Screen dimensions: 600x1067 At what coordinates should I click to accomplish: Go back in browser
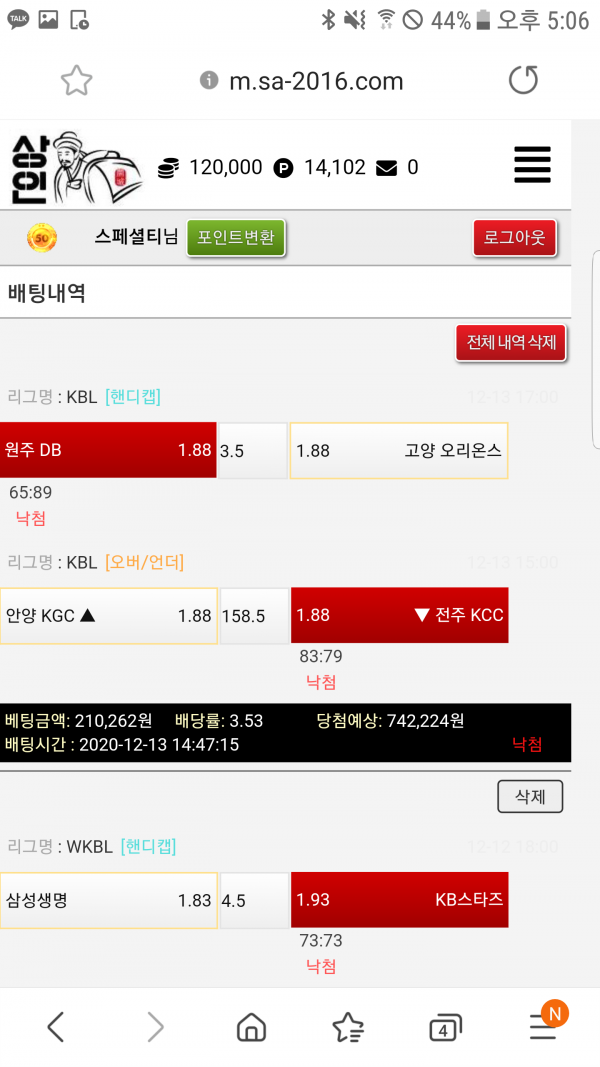click(x=56, y=1026)
